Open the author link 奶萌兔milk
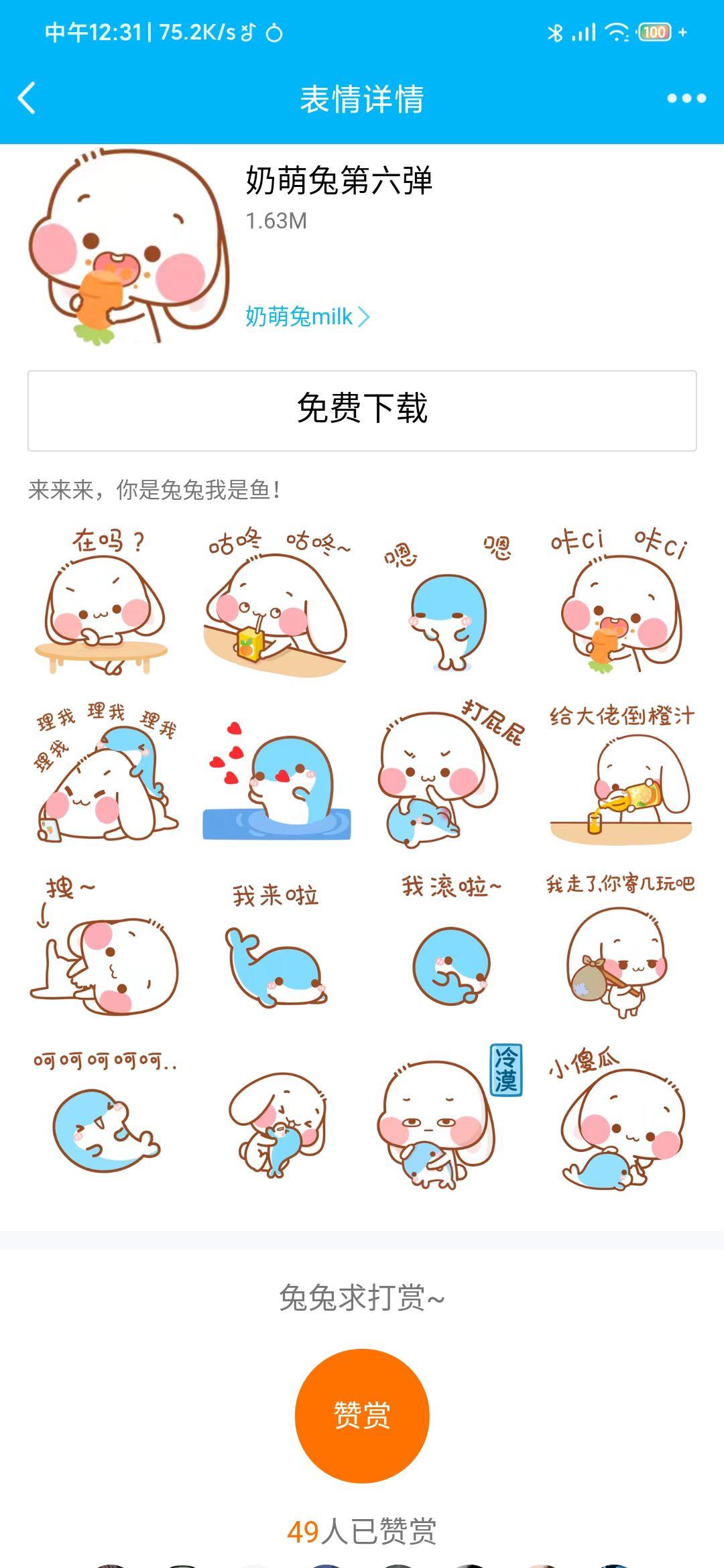 click(308, 316)
